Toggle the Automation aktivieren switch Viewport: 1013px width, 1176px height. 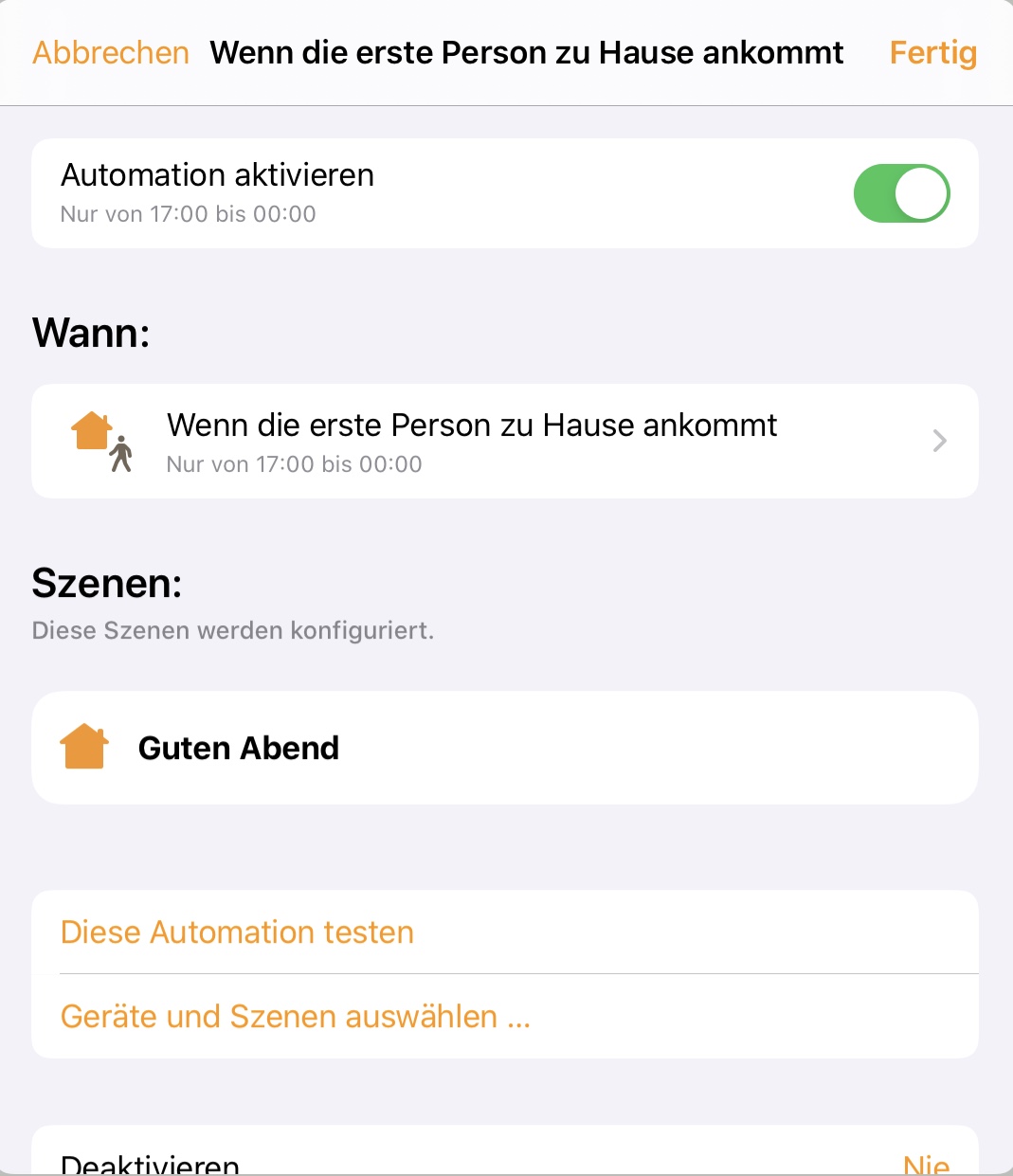(x=901, y=194)
